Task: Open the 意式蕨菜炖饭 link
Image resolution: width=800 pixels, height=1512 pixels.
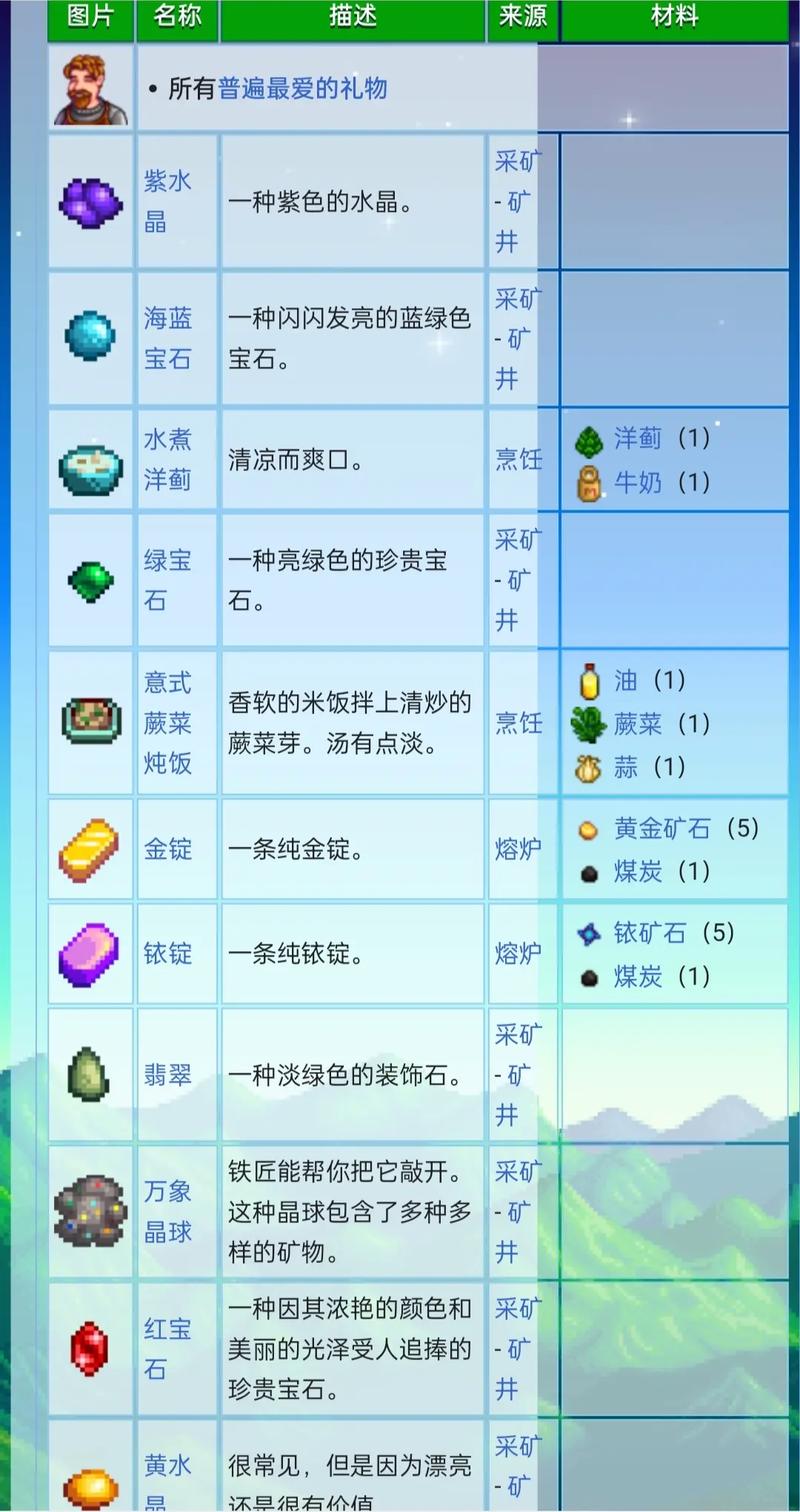Action: [167, 723]
